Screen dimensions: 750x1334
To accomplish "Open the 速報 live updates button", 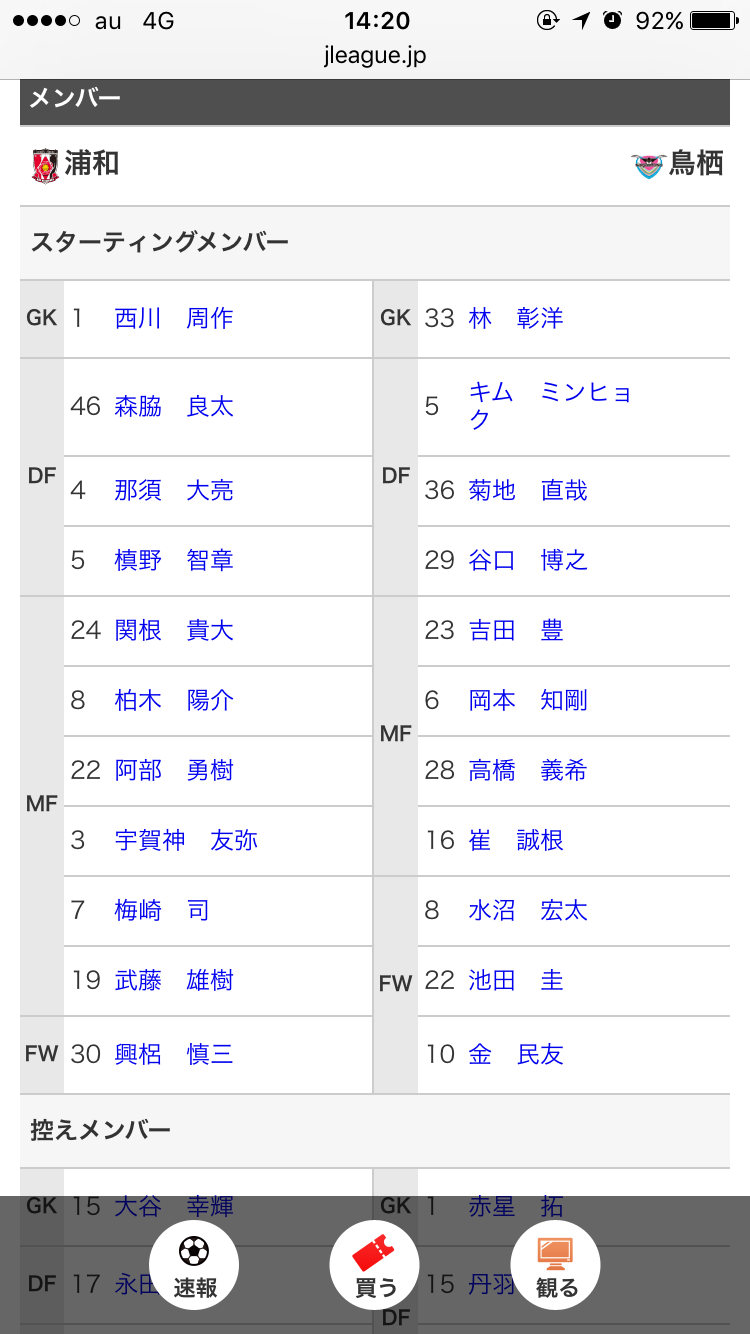I will [x=194, y=1265].
